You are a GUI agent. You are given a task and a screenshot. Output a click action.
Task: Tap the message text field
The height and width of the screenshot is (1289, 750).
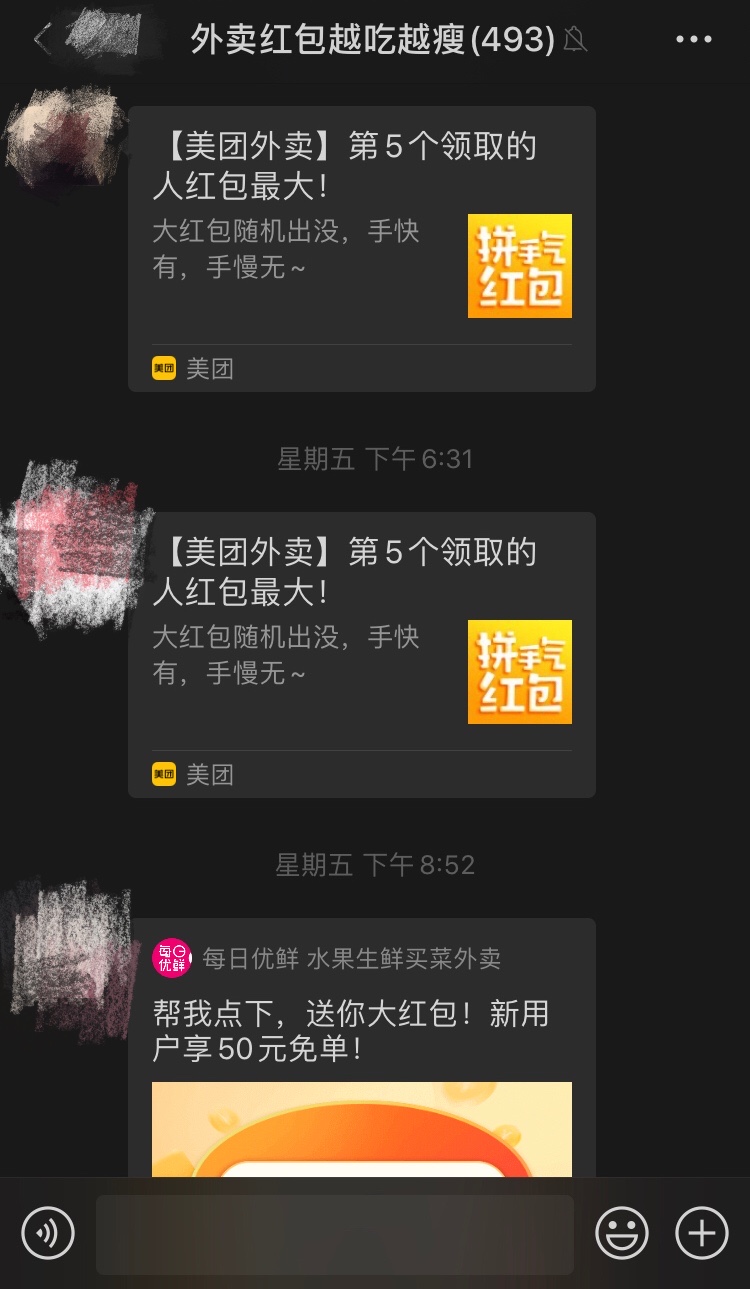[334, 1234]
